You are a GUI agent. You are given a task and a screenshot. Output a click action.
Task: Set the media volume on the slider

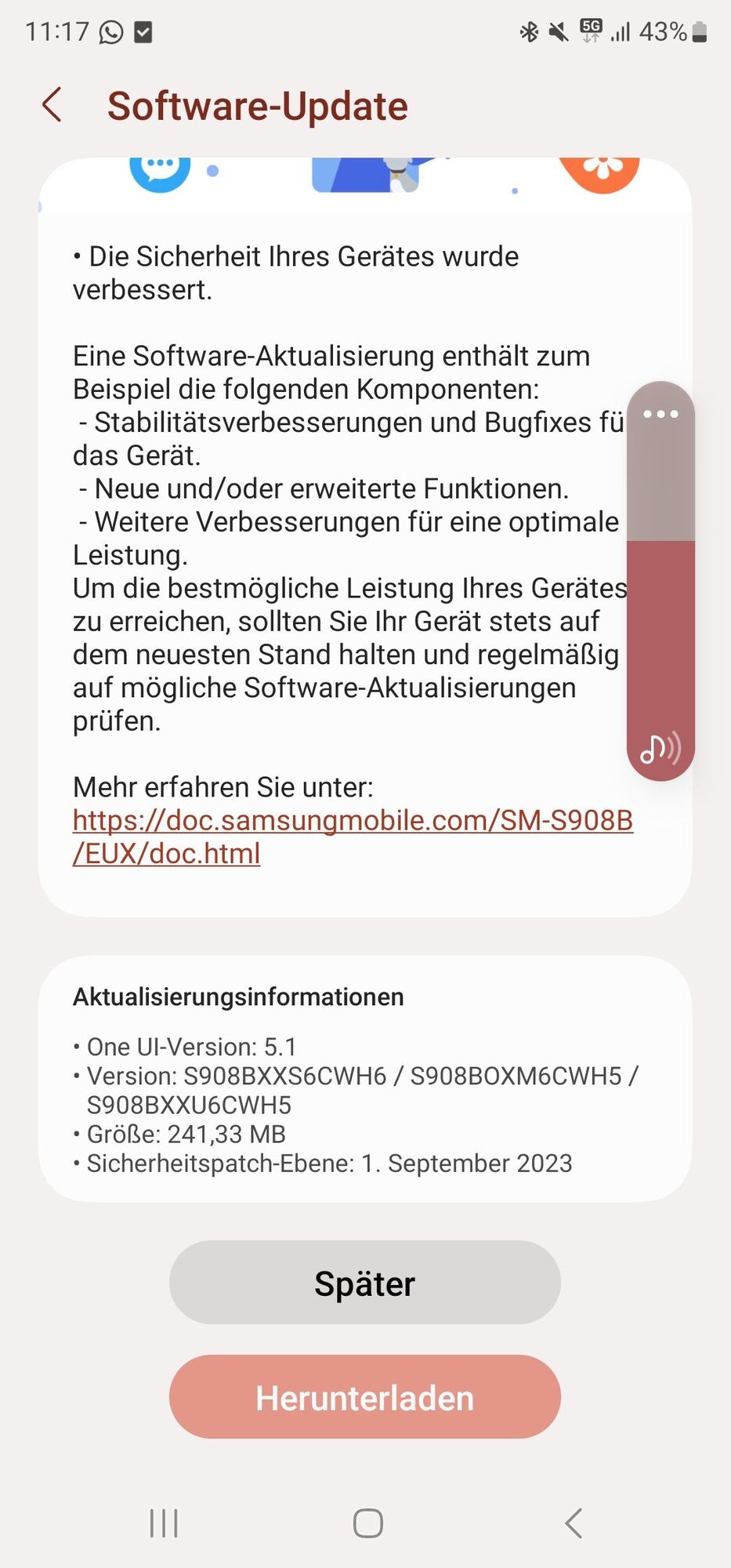(660, 580)
